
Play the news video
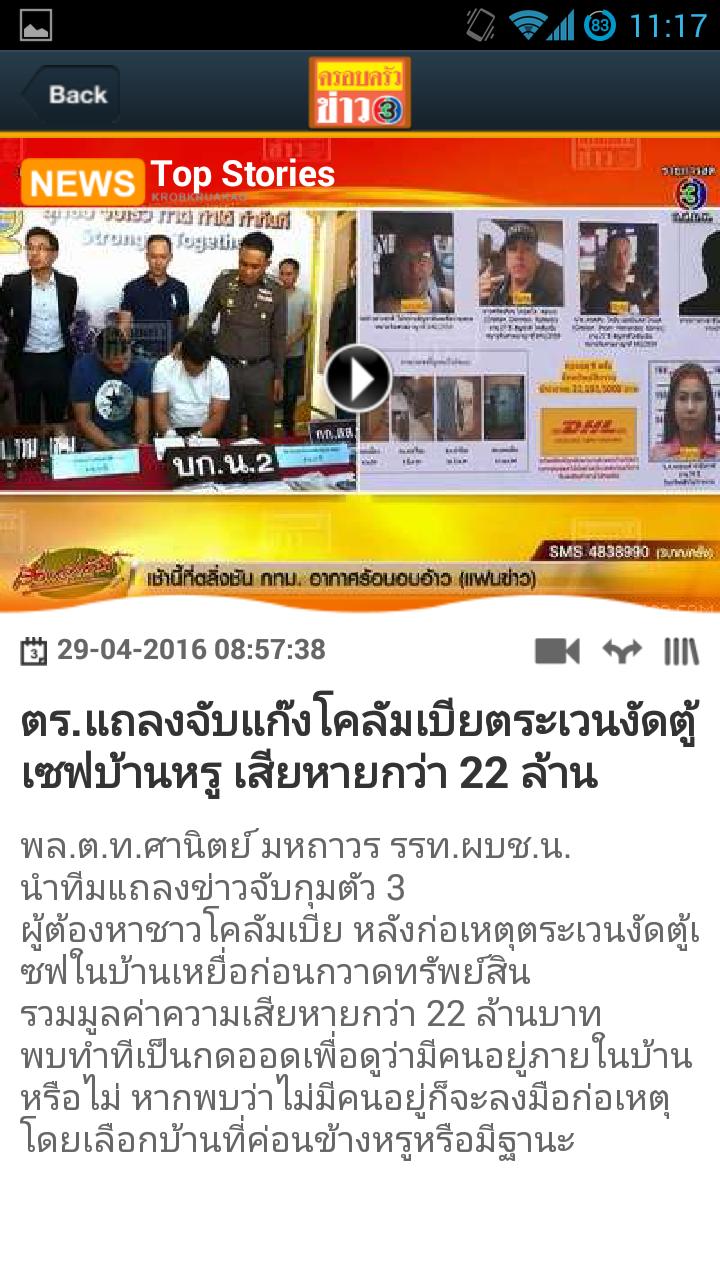point(358,378)
